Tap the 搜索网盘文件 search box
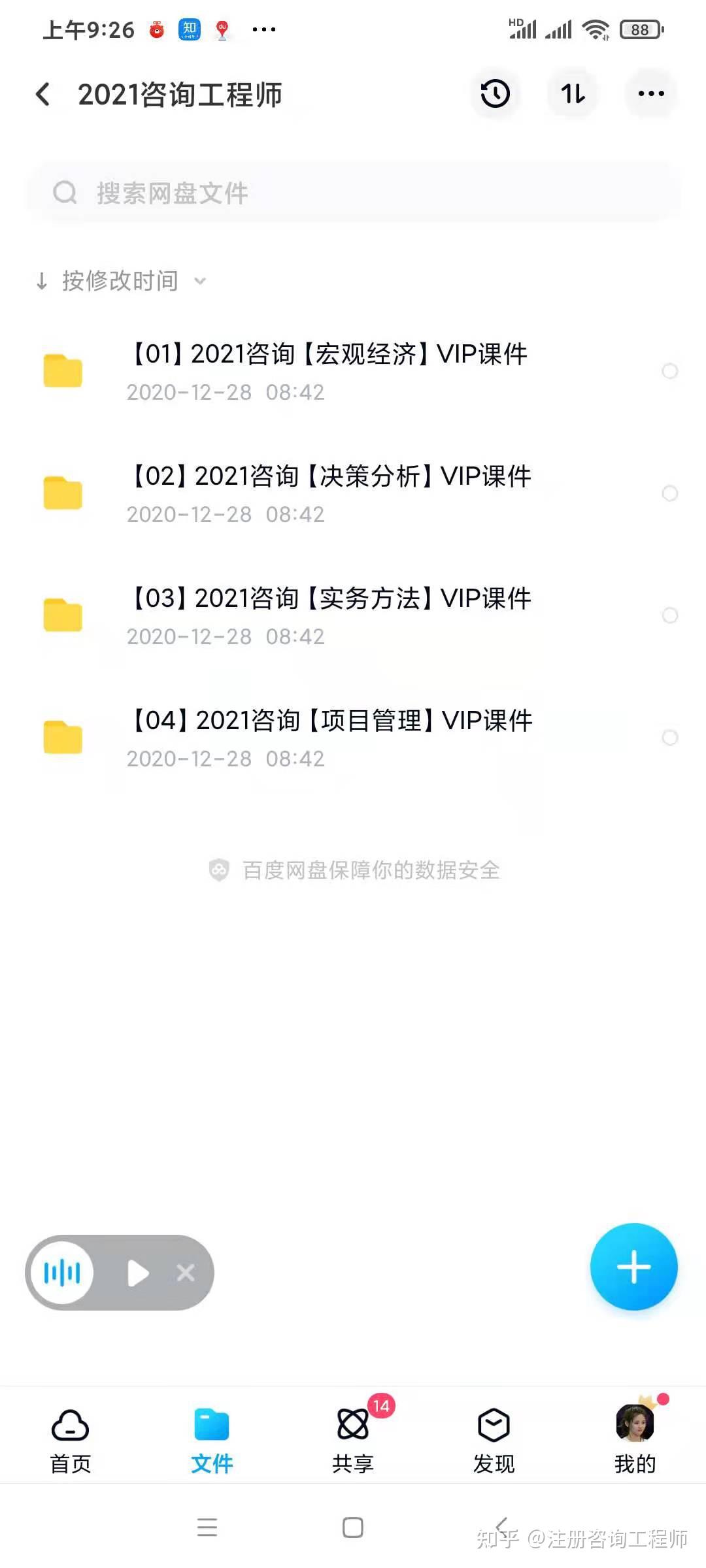This screenshot has height=1568, width=706. (x=353, y=193)
